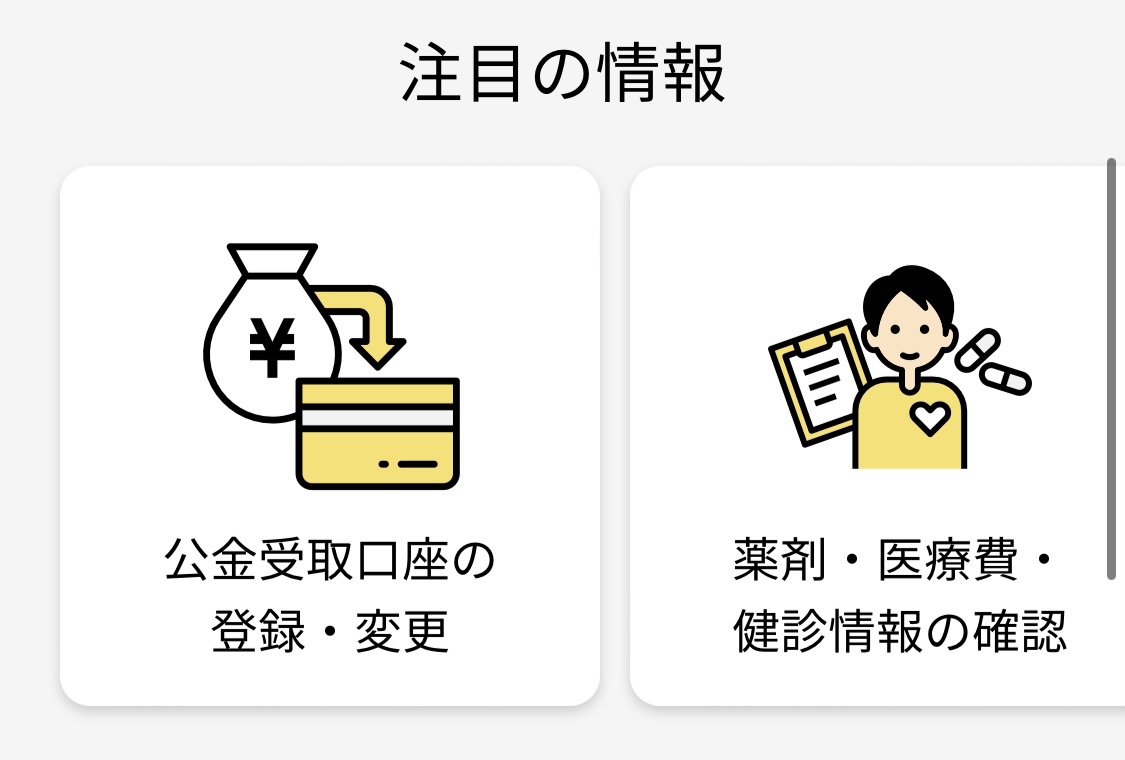Open the 公金受取口座の登録・変更 card
Viewport: 1125px width, 760px height.
pos(330,436)
